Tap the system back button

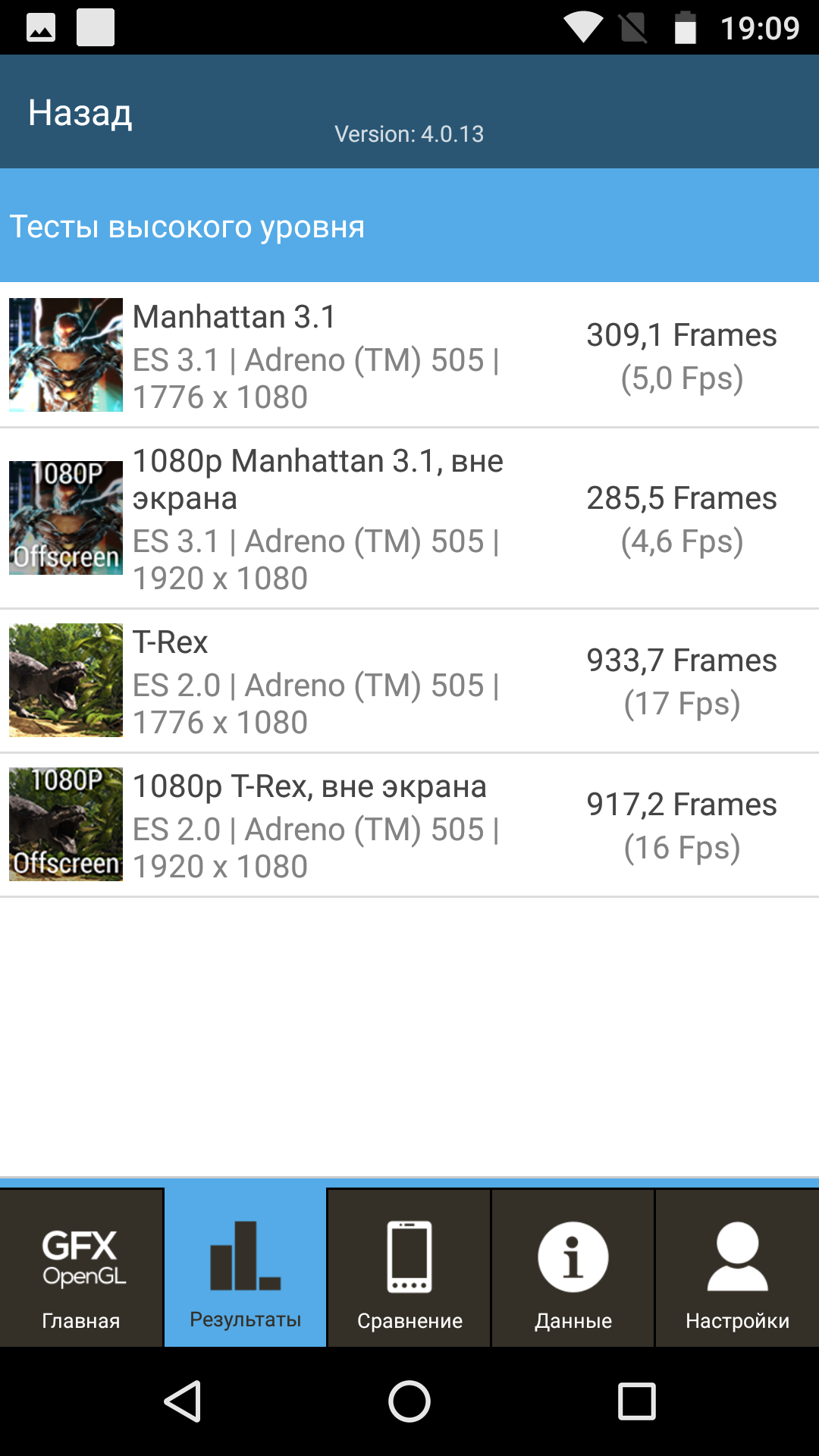pos(183,1401)
